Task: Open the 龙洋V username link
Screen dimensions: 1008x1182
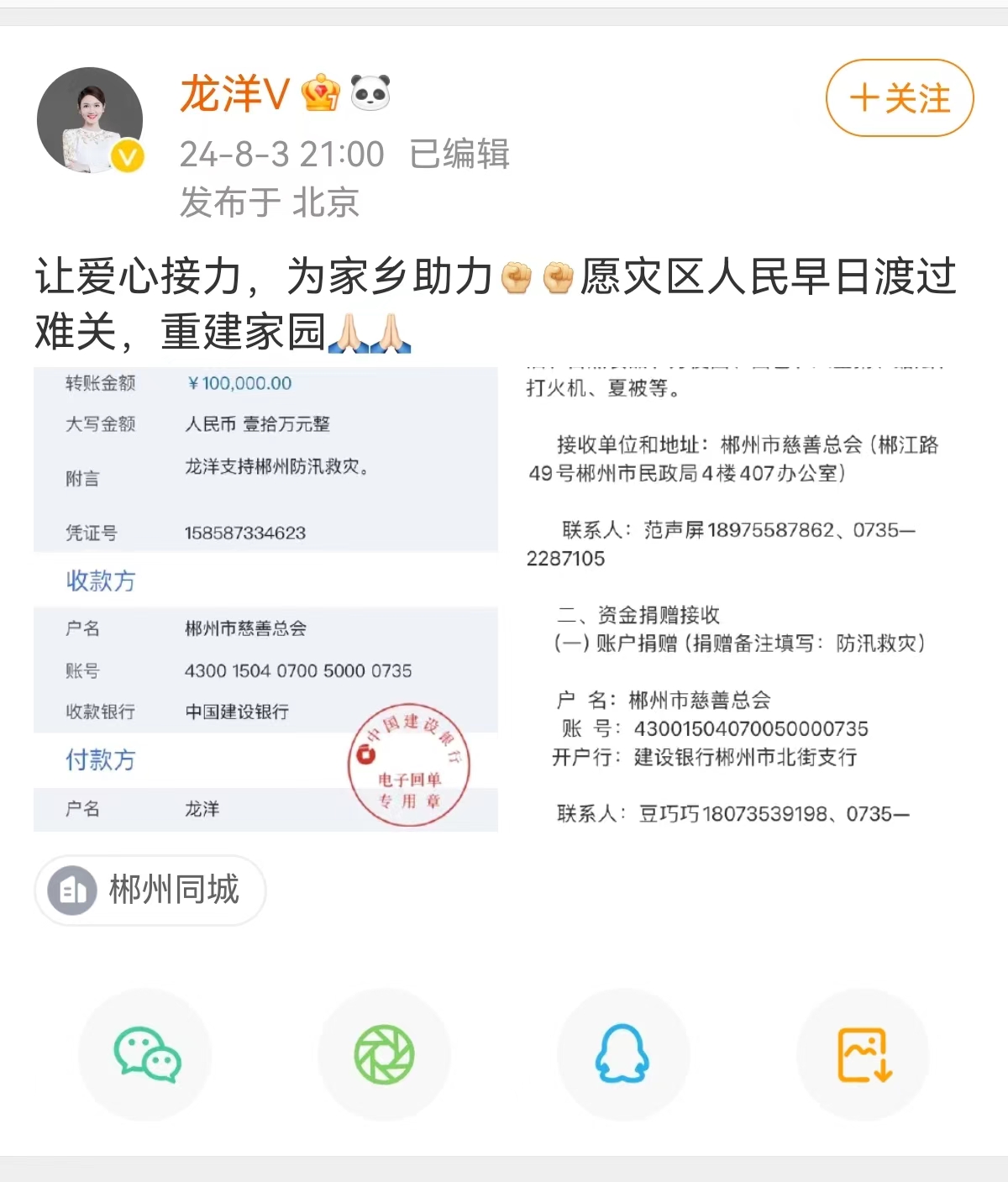Action: pyautogui.click(x=235, y=93)
